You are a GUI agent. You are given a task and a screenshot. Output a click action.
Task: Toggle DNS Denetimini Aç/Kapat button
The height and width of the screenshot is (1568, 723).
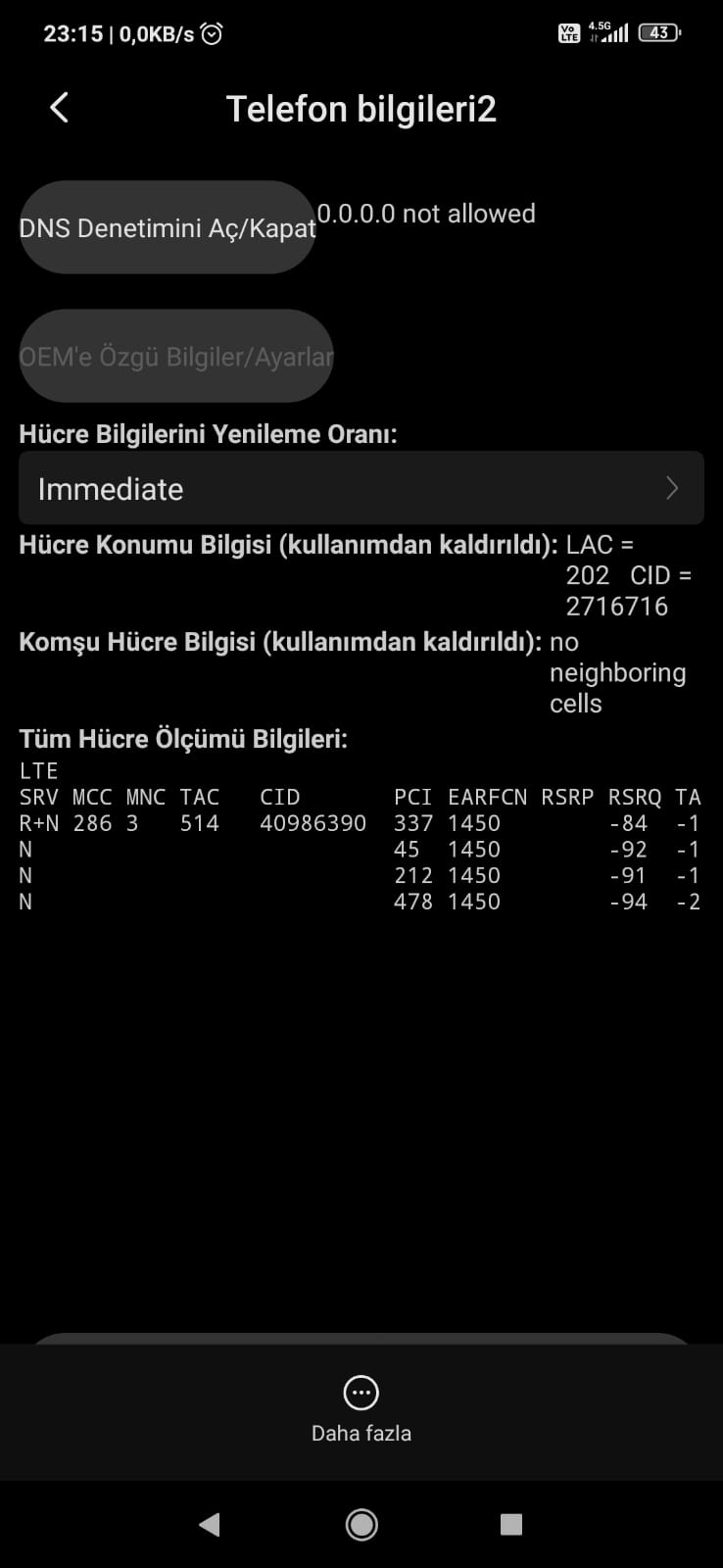pos(168,227)
